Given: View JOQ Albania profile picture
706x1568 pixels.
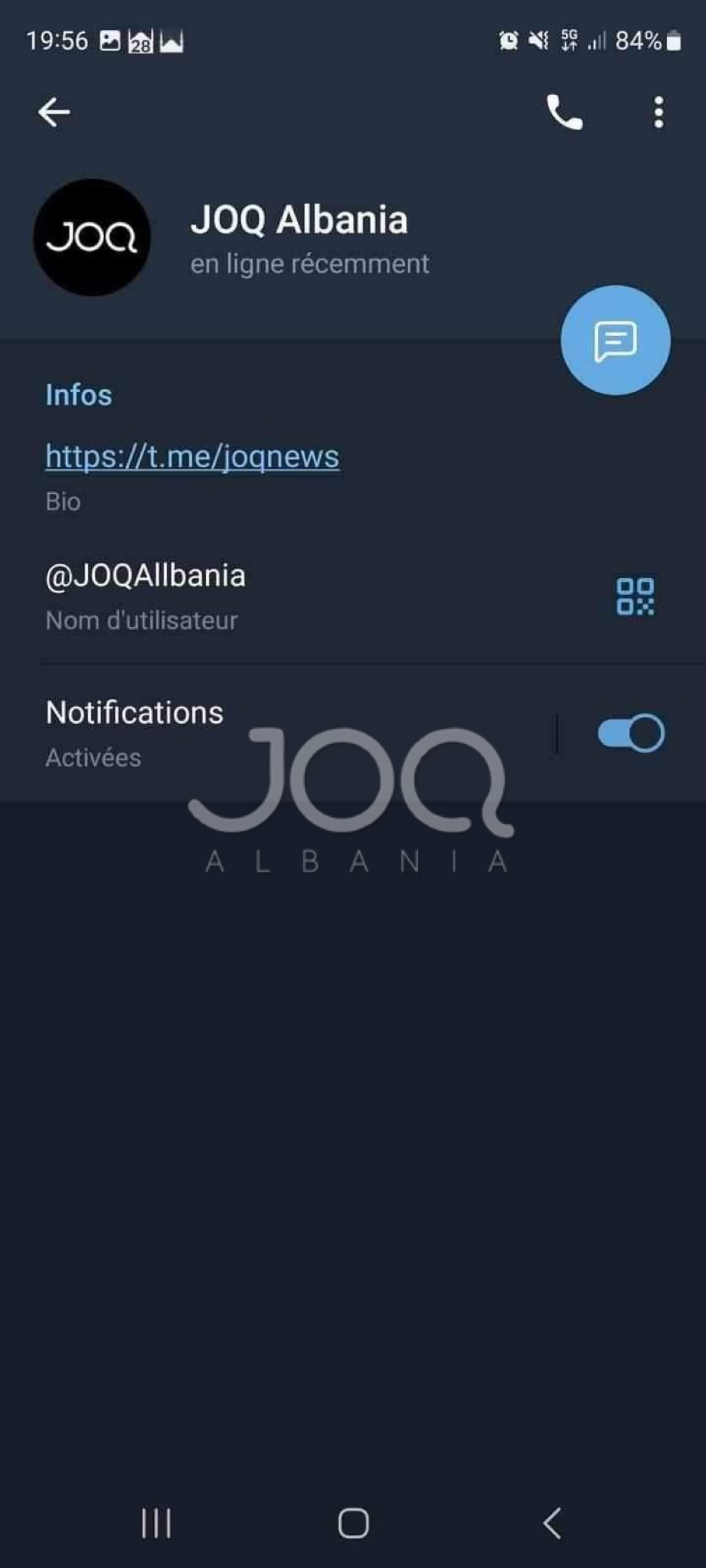Looking at the screenshot, I should 92,237.
